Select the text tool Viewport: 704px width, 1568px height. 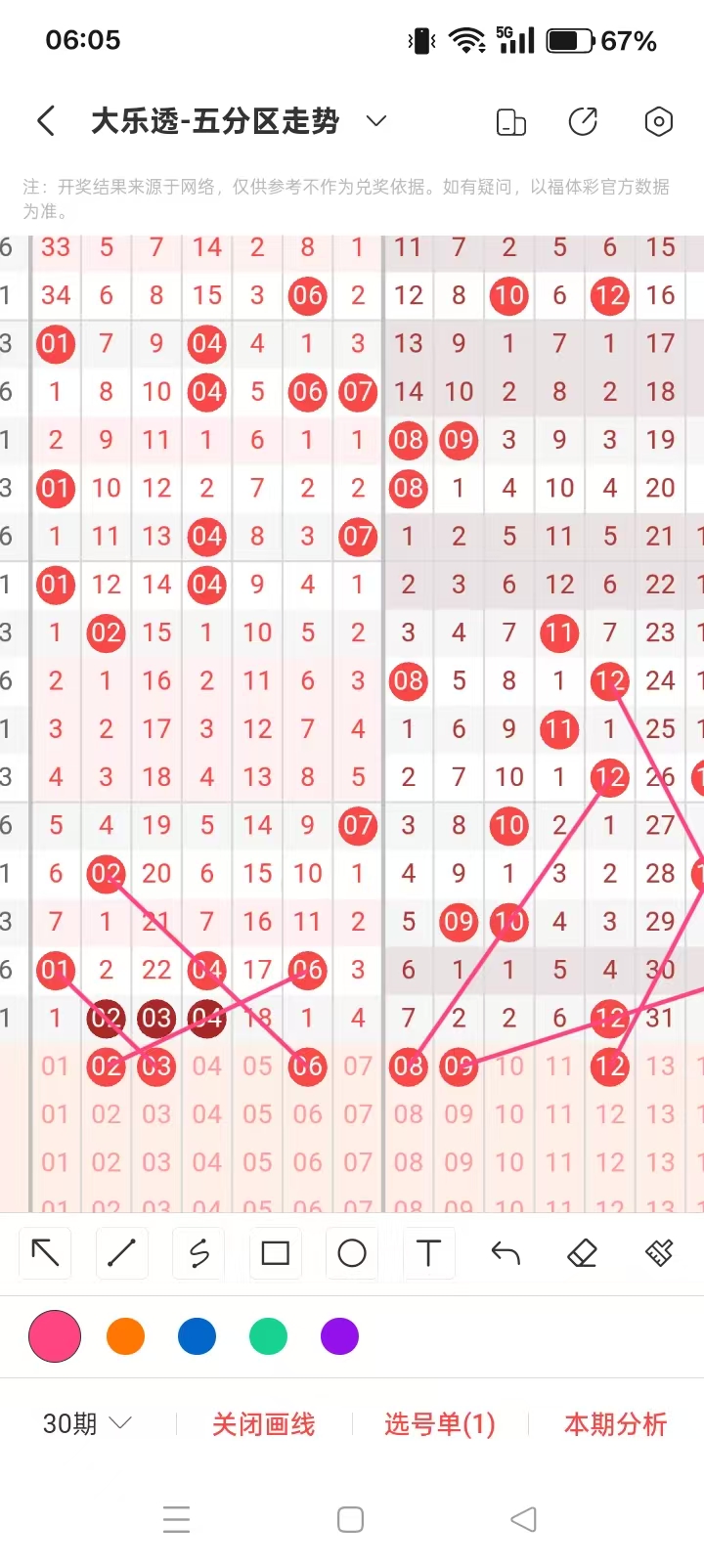tap(428, 1252)
